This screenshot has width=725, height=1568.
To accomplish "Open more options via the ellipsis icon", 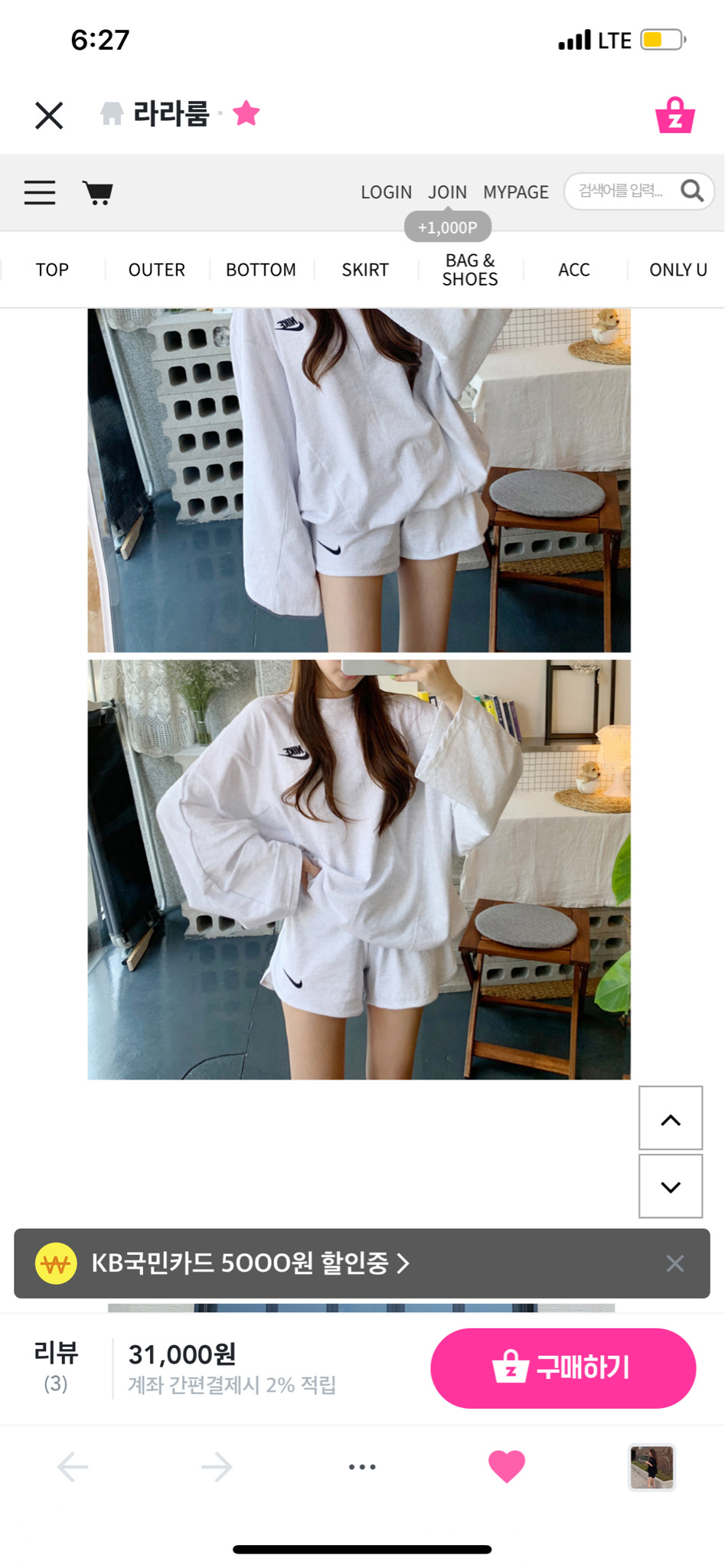I will click(x=361, y=1466).
